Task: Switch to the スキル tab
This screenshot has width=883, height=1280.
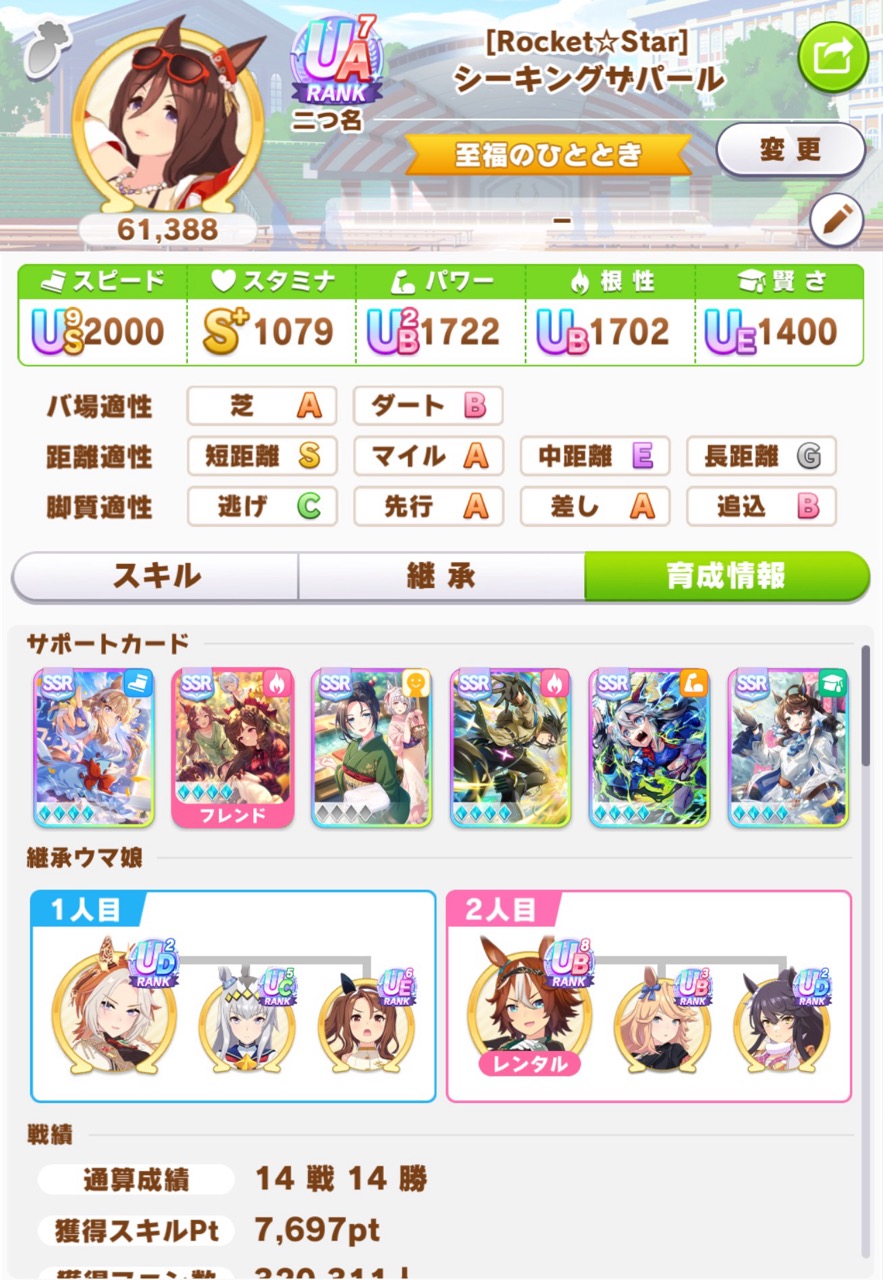Action: pyautogui.click(x=156, y=576)
